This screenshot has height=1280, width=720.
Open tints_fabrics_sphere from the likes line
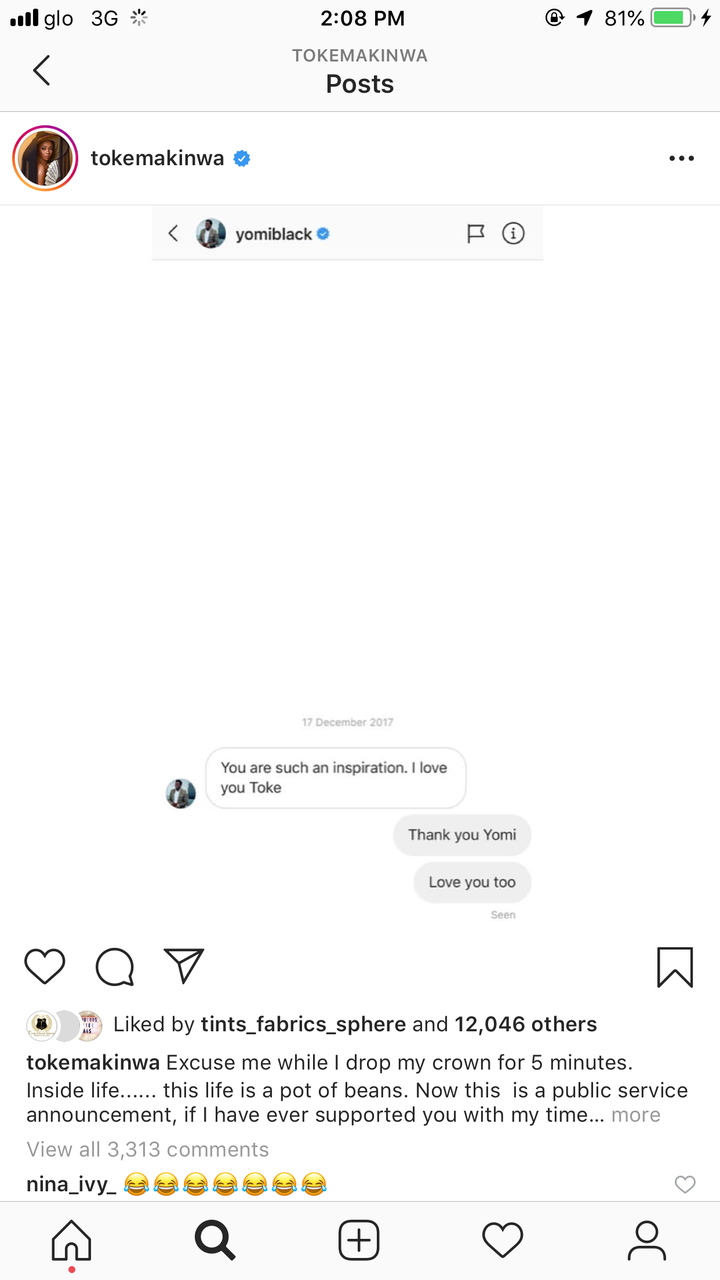click(x=303, y=1024)
